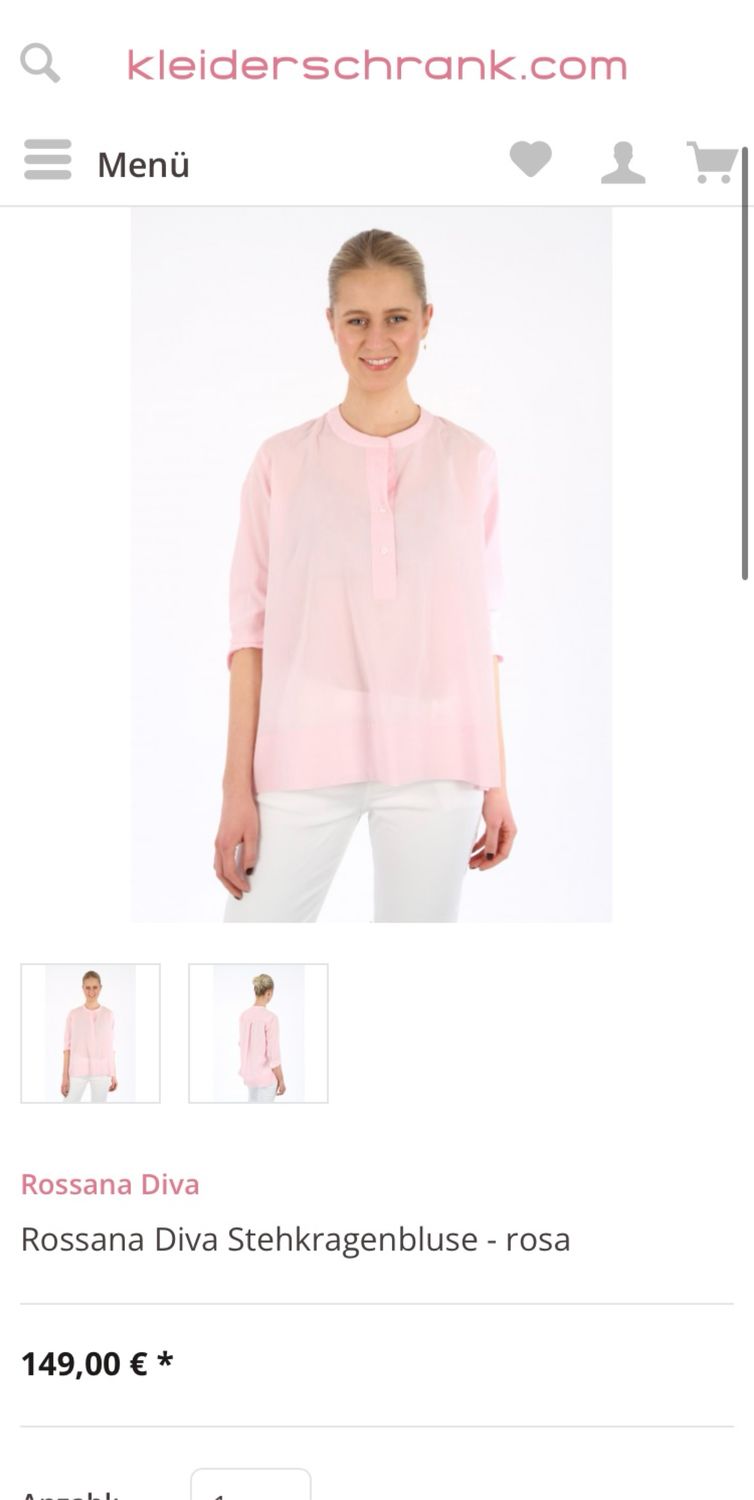Viewport: 754px width, 1500px height.
Task: Open the Rossana Diva brand link
Action: tap(110, 1184)
